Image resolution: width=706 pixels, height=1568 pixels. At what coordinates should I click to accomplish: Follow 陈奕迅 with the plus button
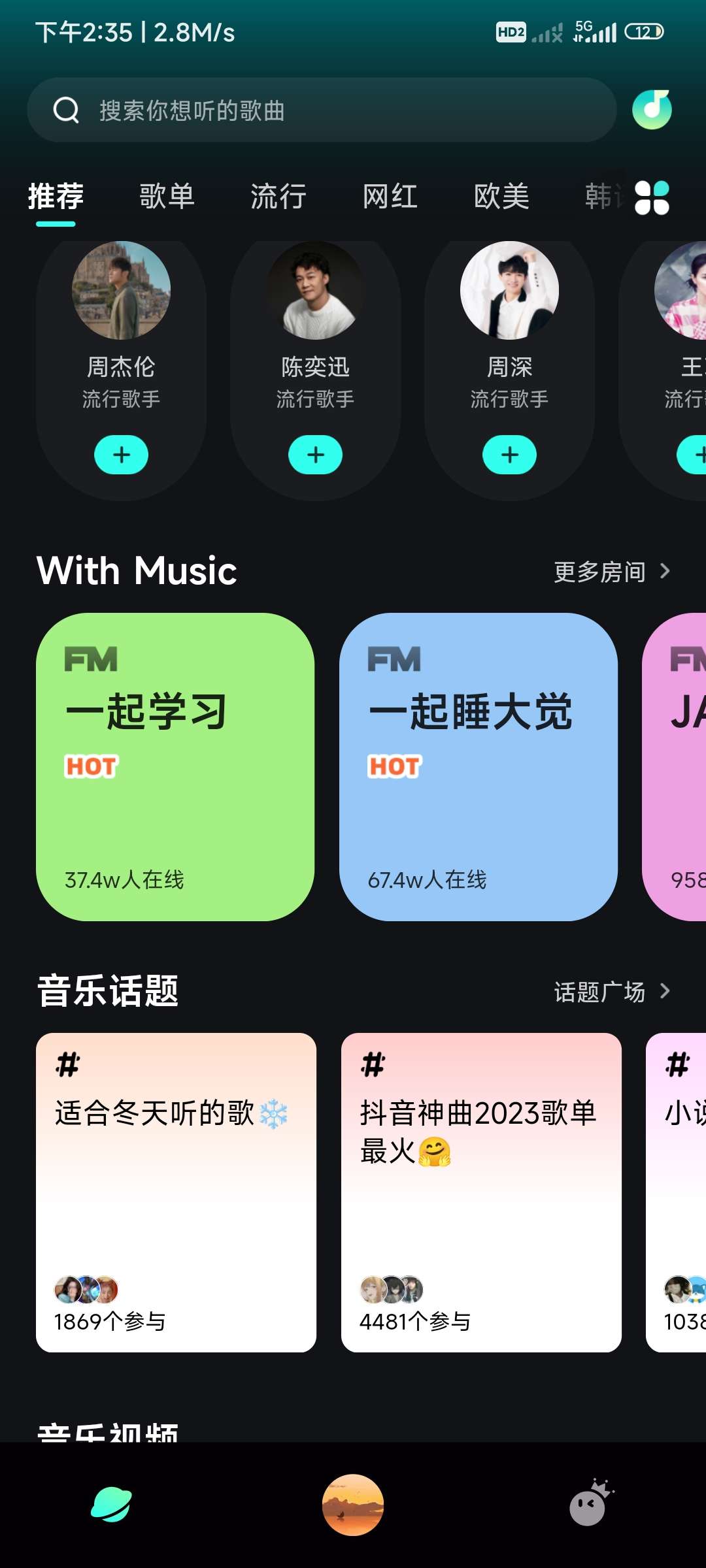315,455
